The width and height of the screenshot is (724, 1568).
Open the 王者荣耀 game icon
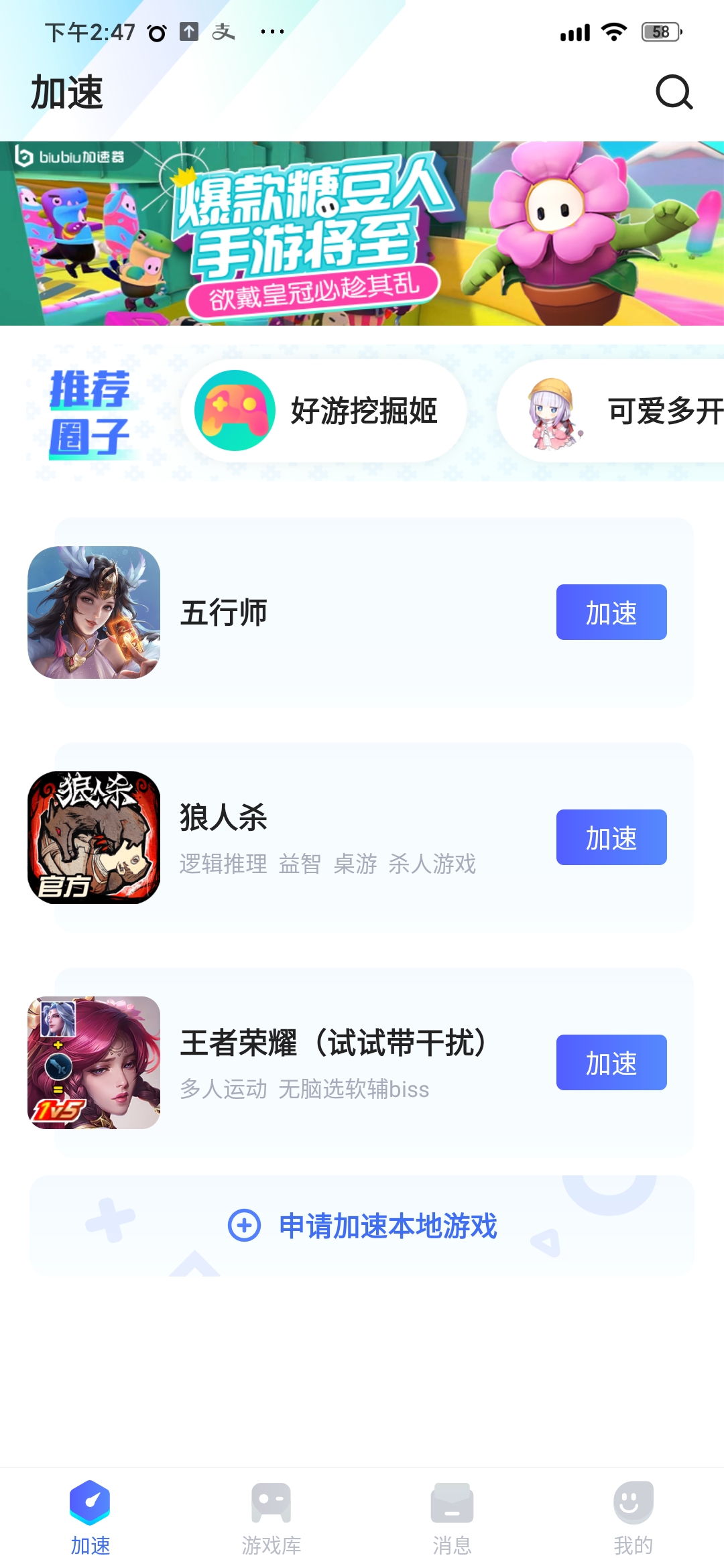pos(94,1063)
